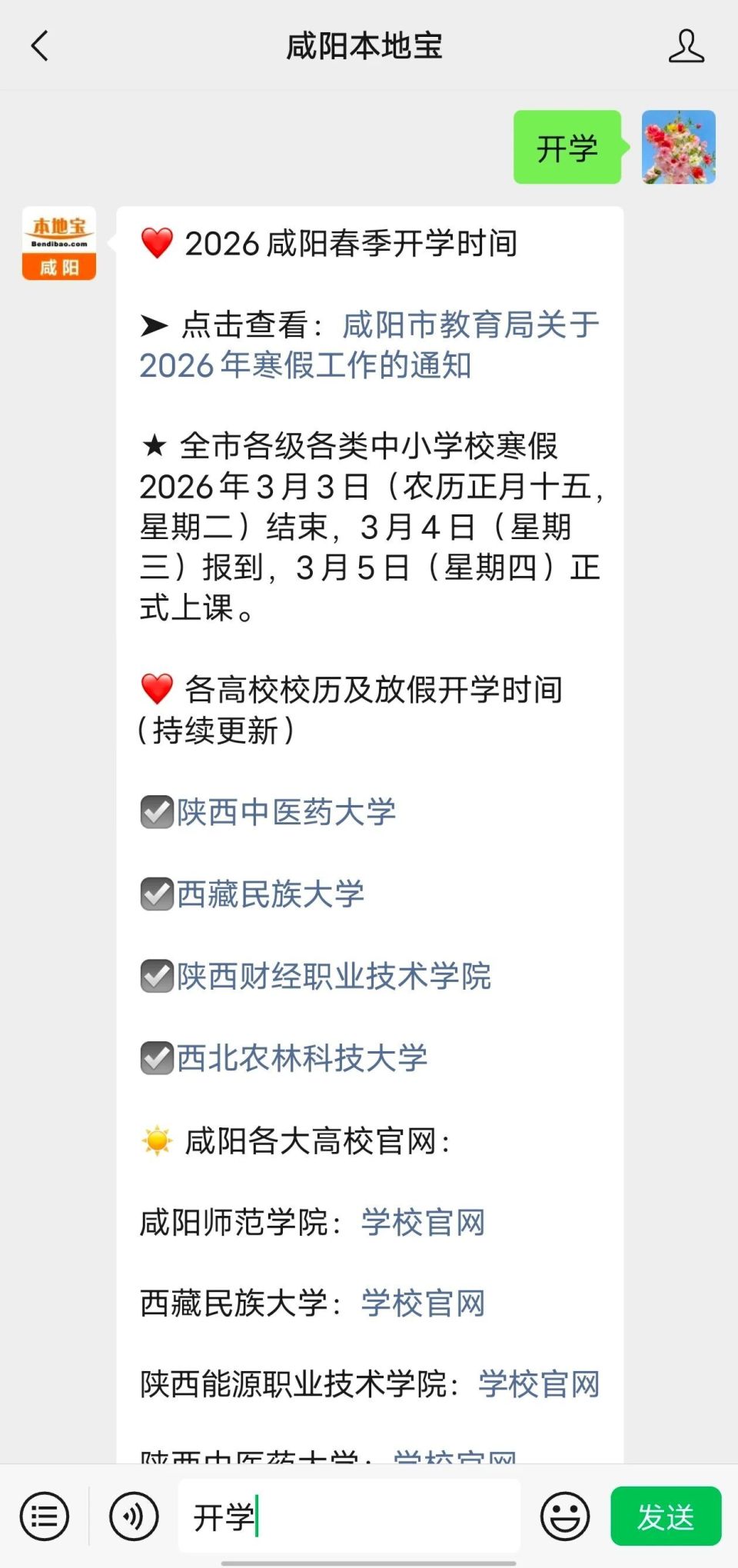Tap the 发送 send button
Viewport: 738px width, 1568px height.
pyautogui.click(x=666, y=1516)
